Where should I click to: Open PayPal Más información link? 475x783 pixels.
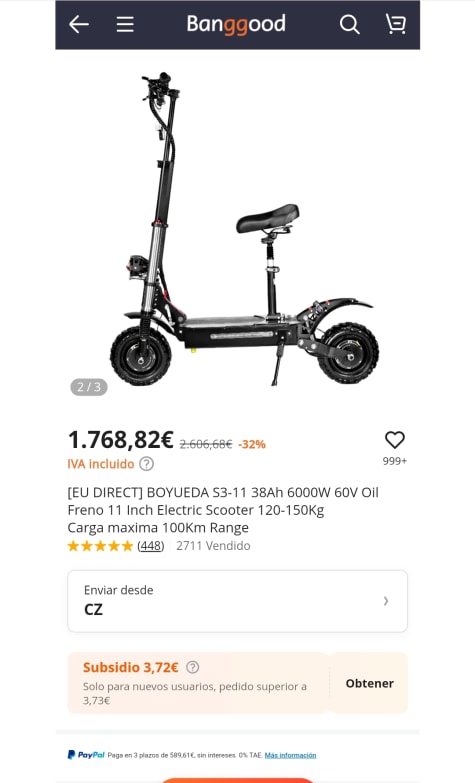click(290, 755)
